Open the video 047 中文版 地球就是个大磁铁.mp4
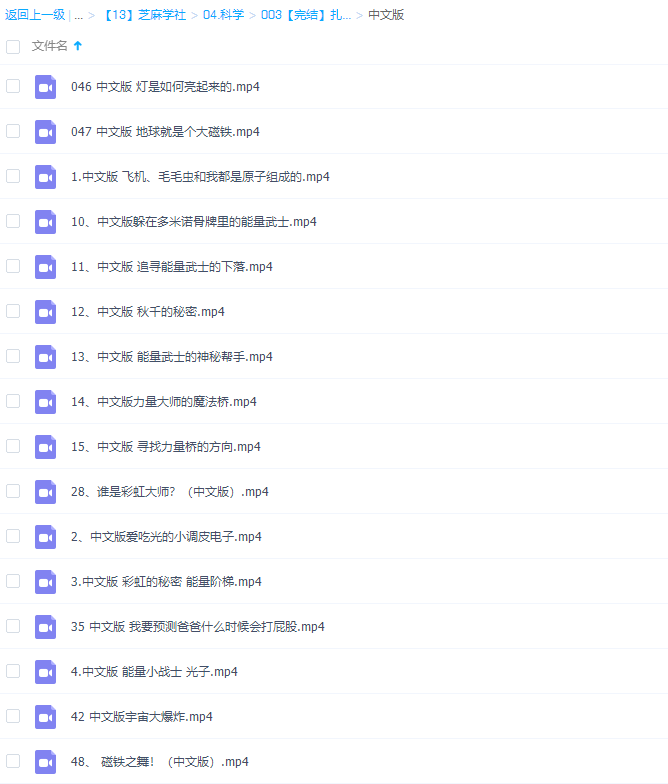Viewport: 668px width, 784px height. (x=165, y=132)
